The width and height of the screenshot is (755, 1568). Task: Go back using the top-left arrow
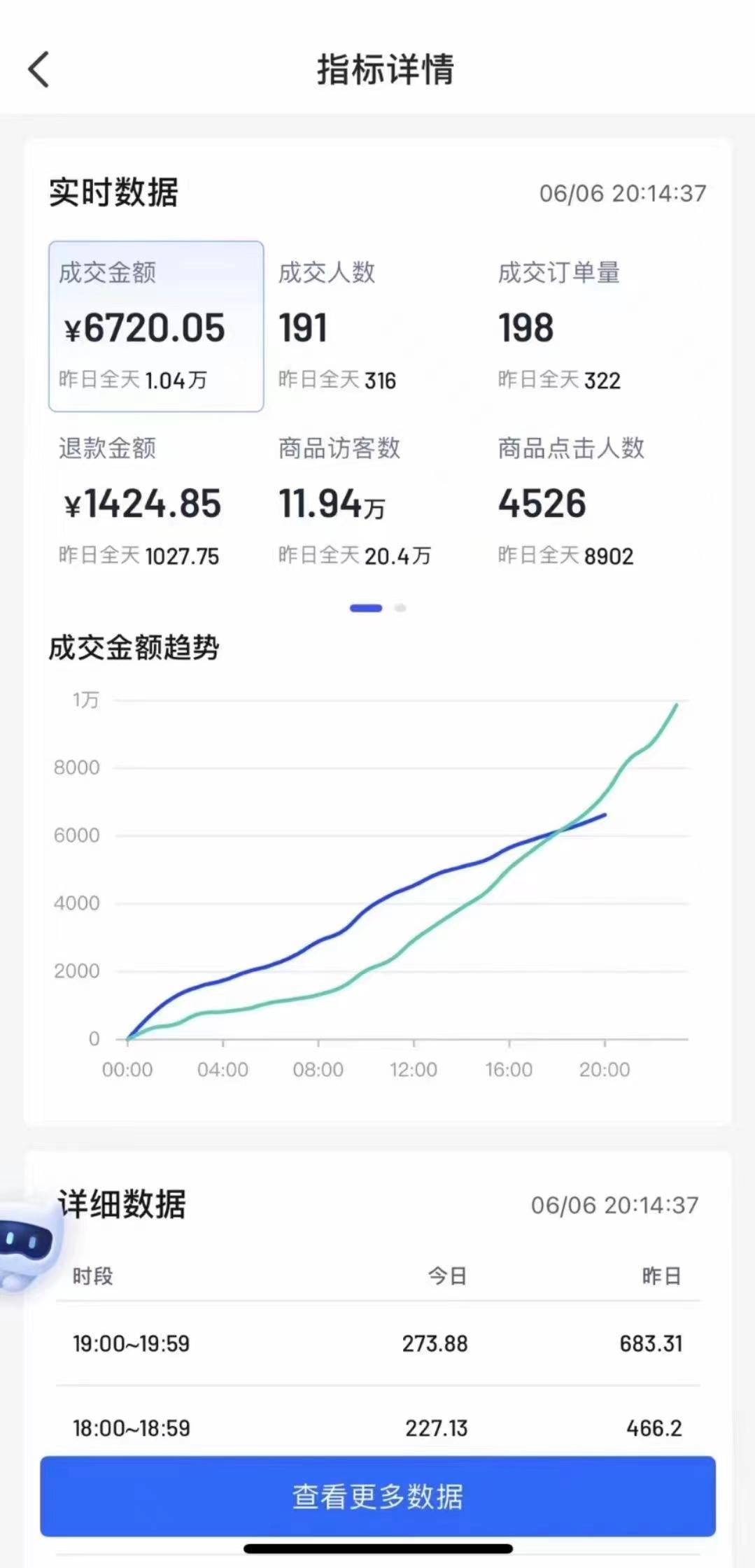[38, 69]
